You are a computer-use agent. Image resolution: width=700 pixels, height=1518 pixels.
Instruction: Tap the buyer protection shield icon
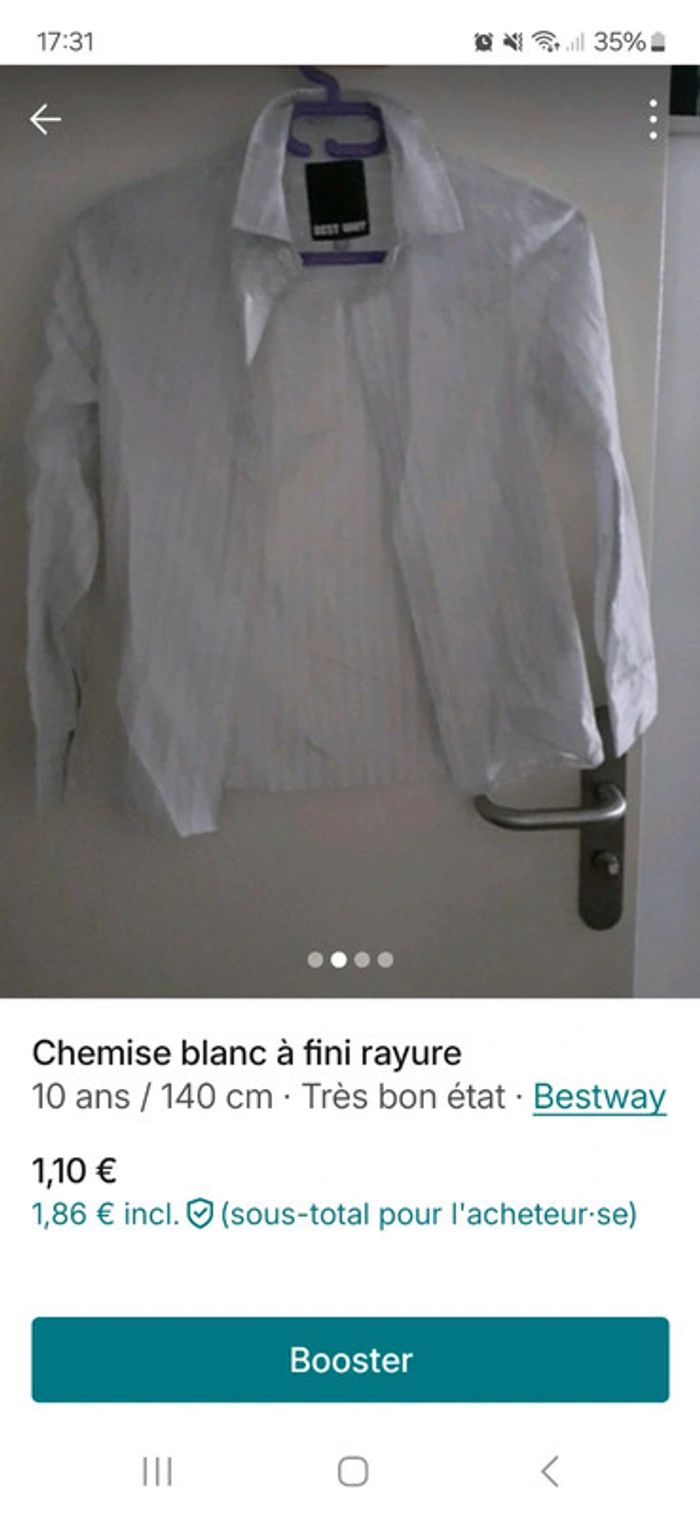click(200, 1215)
